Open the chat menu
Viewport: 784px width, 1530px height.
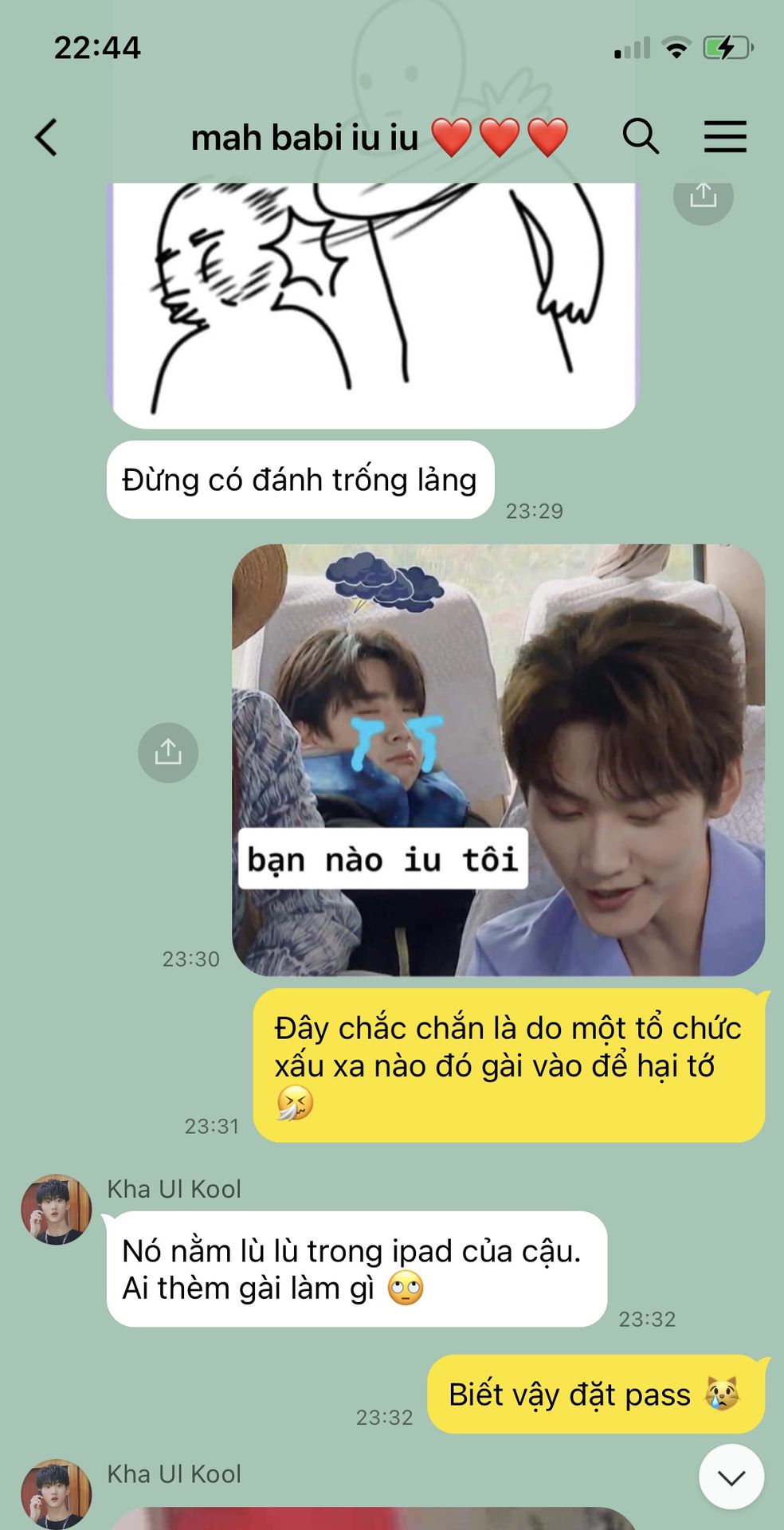point(725,137)
